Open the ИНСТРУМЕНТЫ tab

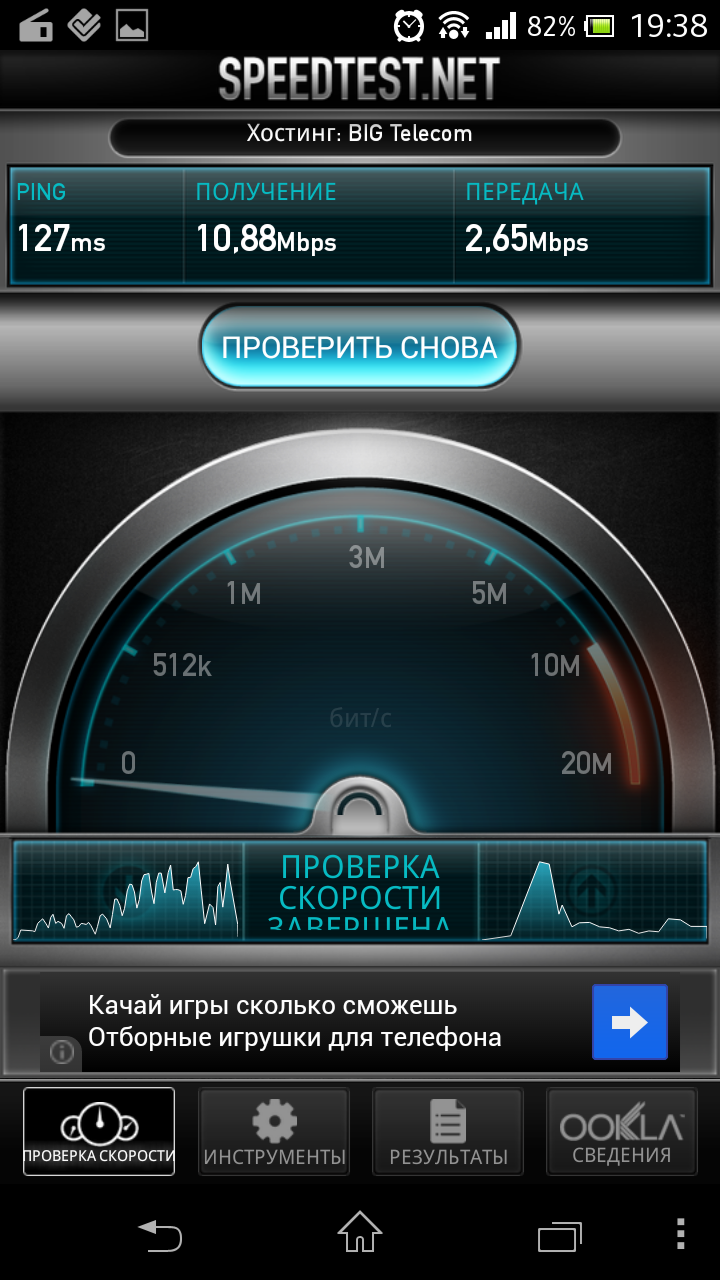[x=274, y=1131]
